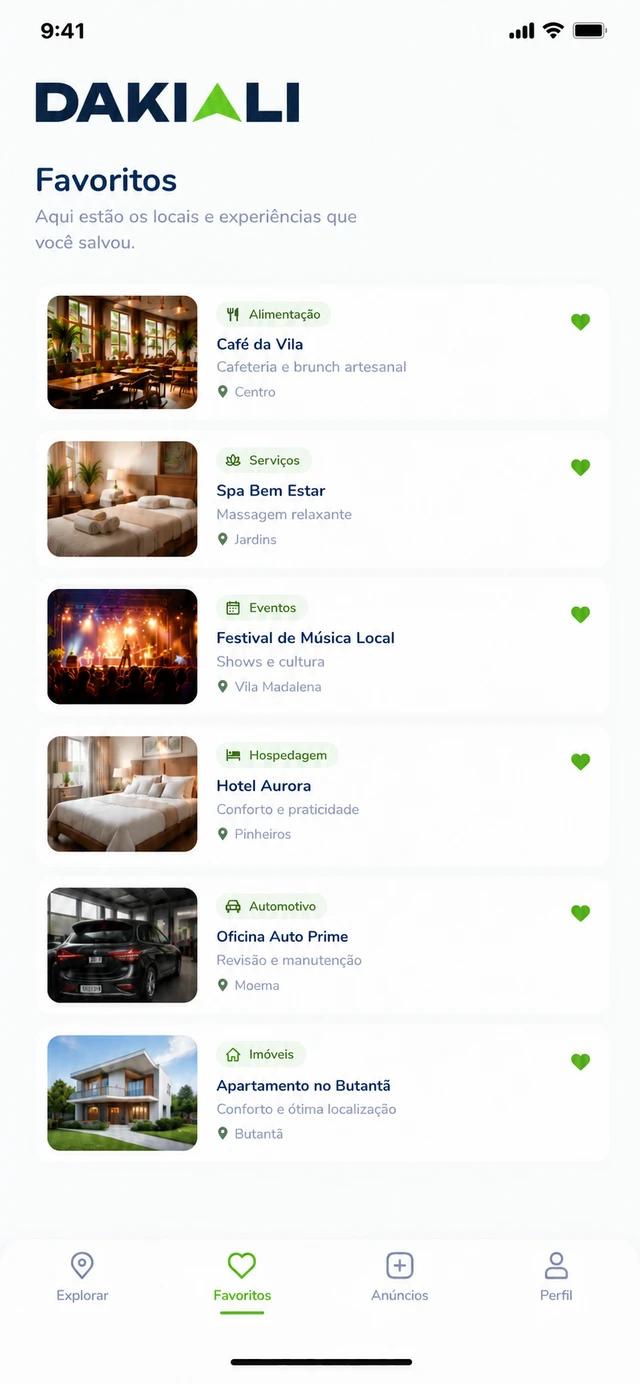The width and height of the screenshot is (640, 1384).
Task: Unfavorite Apartamento no Butantã heart icon
Action: pyautogui.click(x=580, y=1061)
